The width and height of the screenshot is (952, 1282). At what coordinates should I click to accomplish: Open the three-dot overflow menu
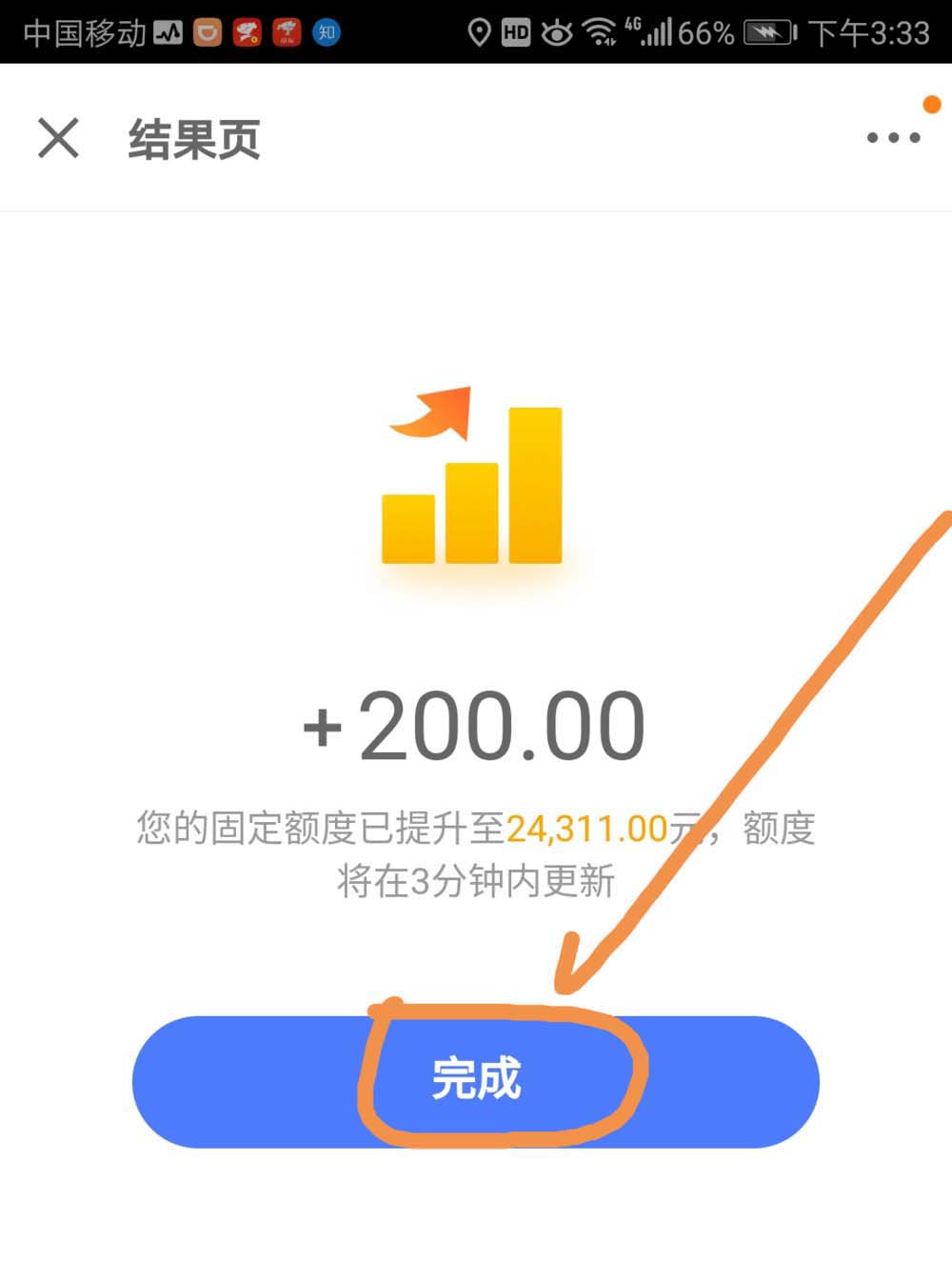(x=893, y=138)
